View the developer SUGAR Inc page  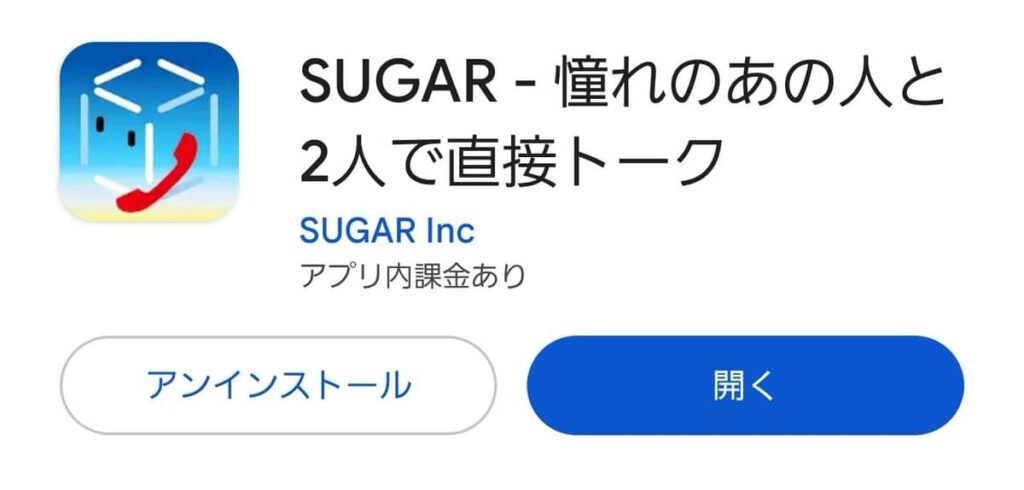click(387, 231)
